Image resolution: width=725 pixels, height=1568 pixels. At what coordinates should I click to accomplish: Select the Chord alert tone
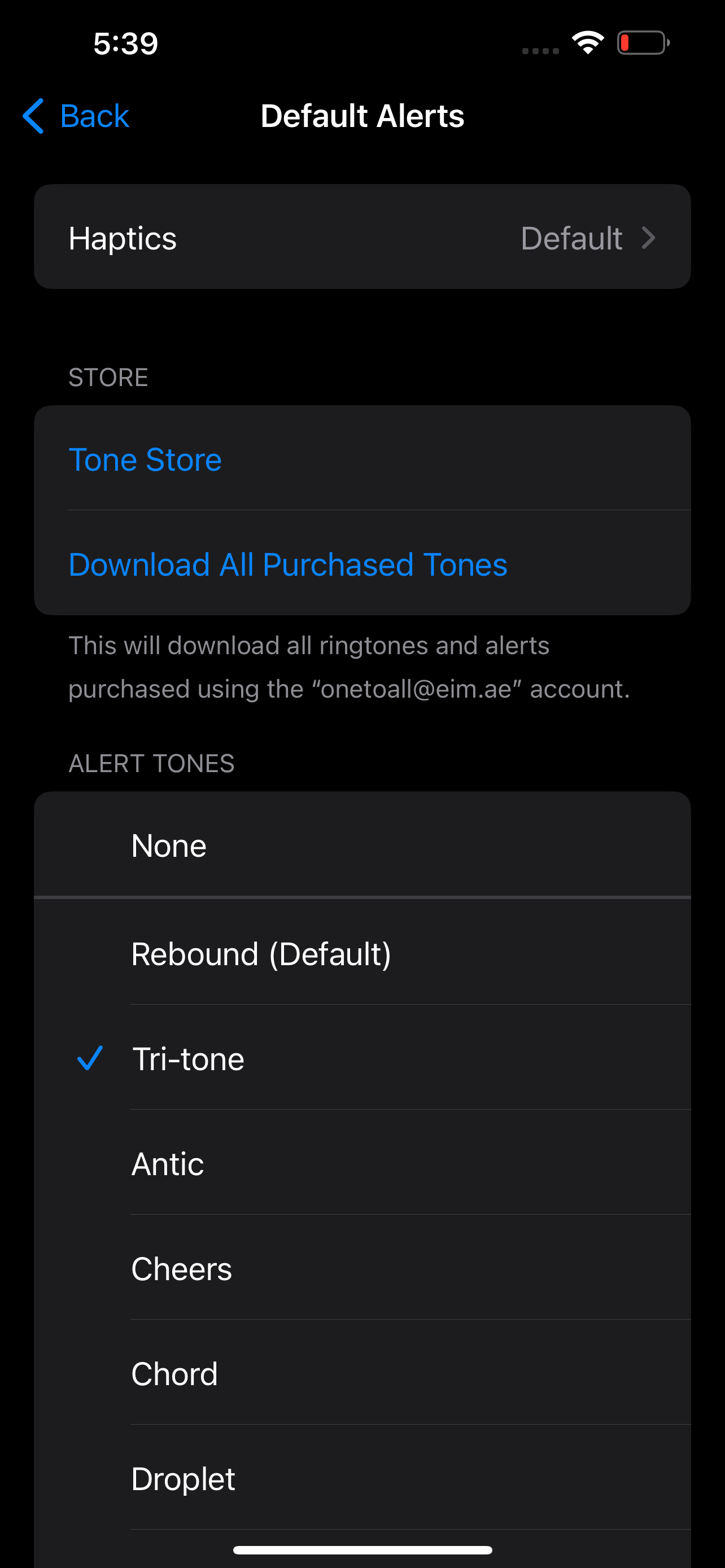pos(362,1374)
